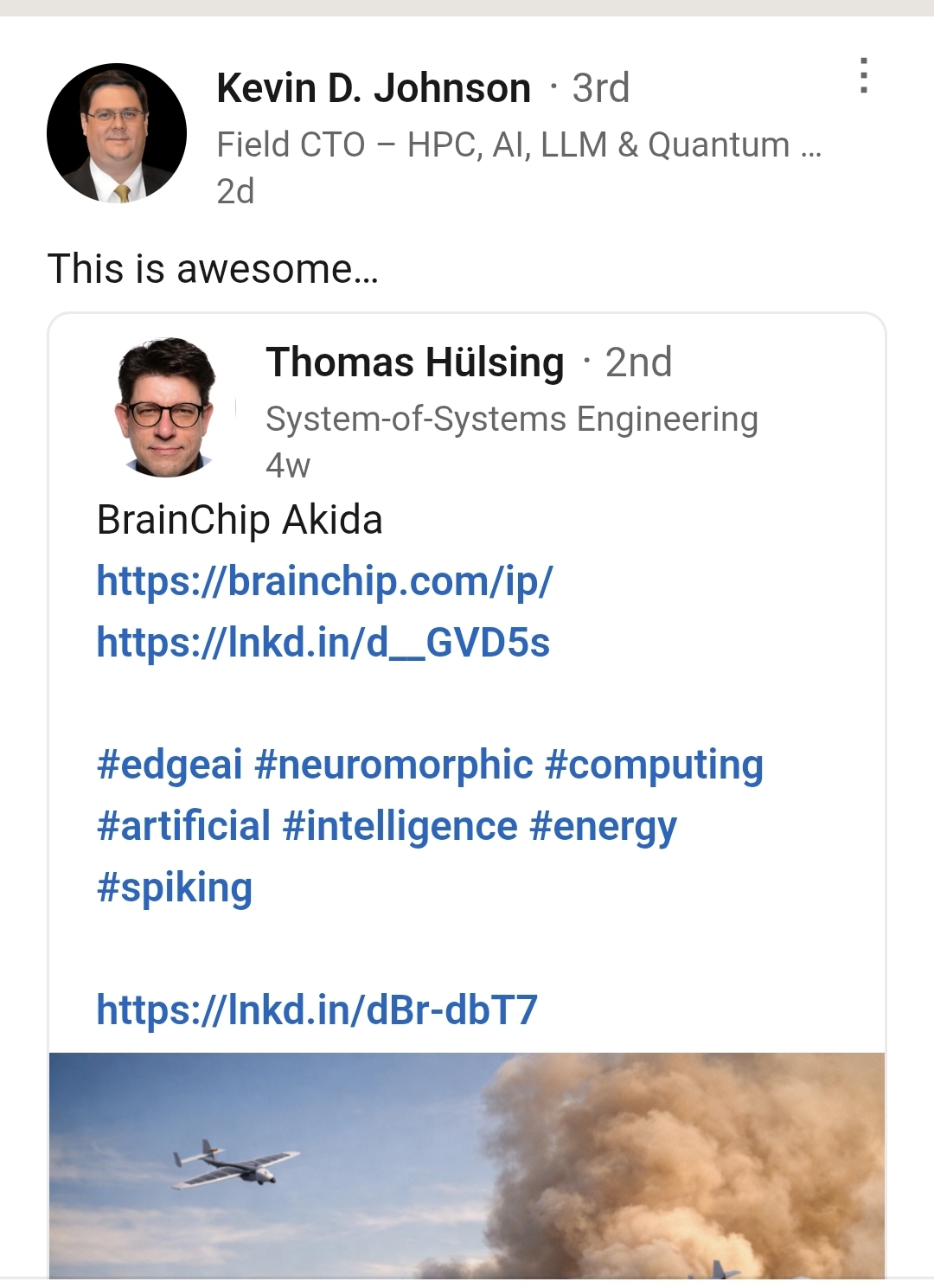Open the #energy hashtag
934x1288 pixels.
coord(603,826)
